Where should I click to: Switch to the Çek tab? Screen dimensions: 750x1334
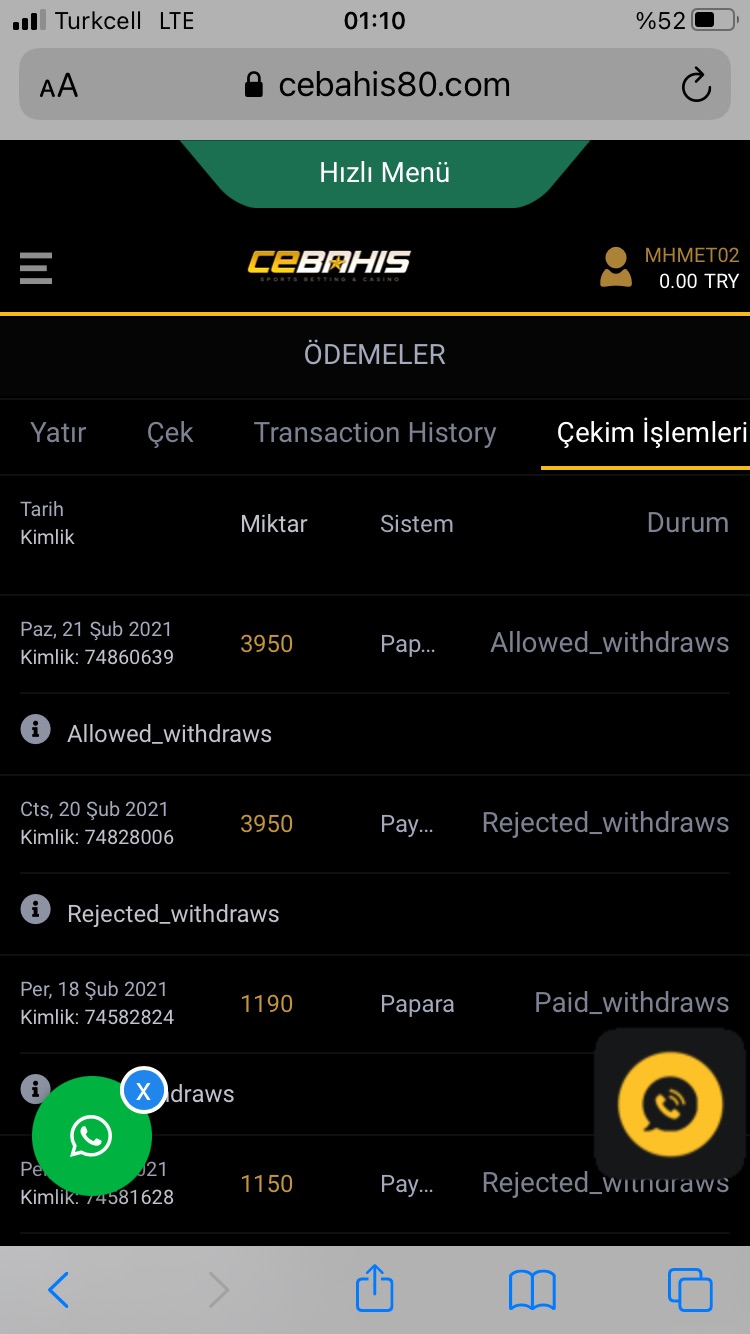point(170,432)
